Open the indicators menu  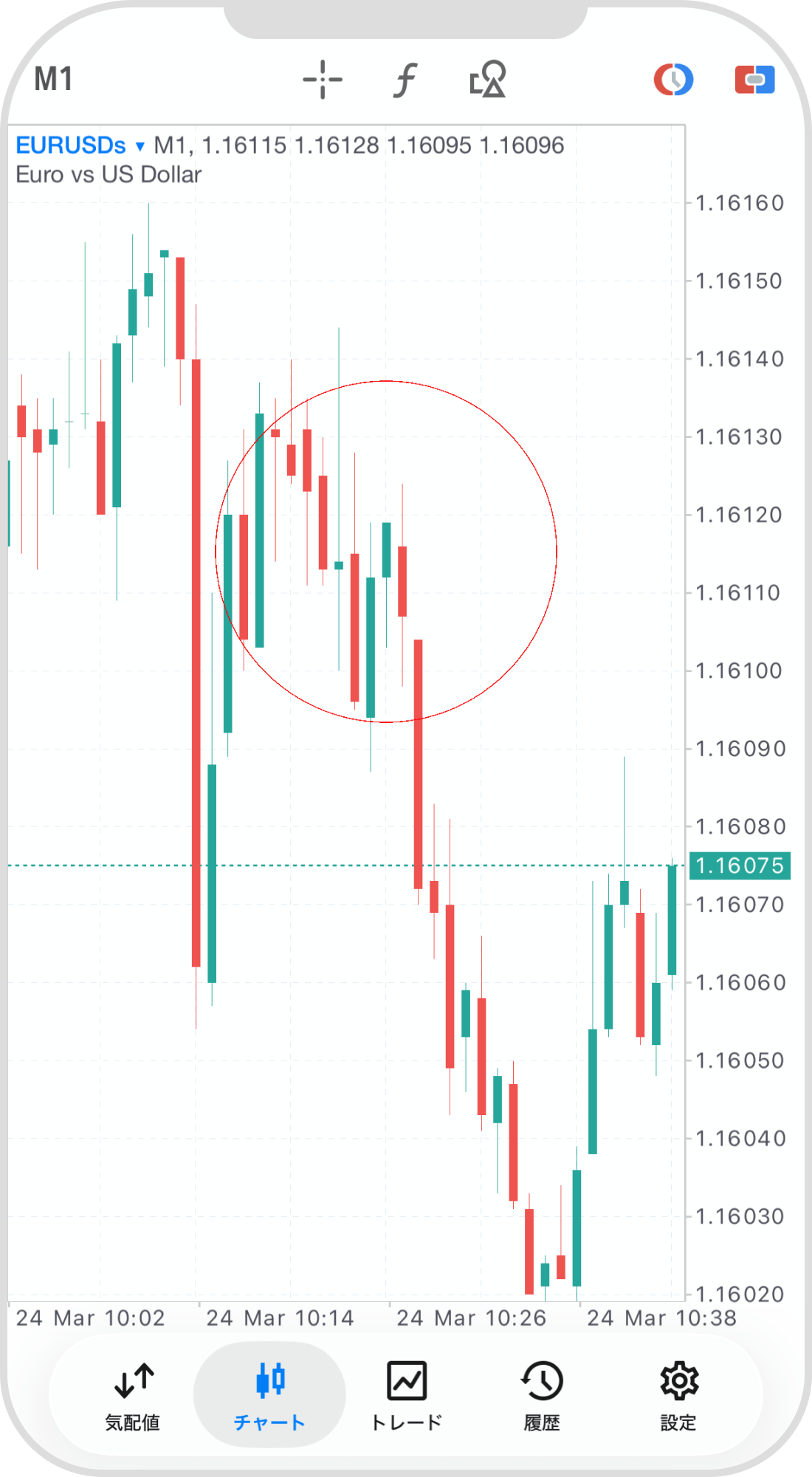405,80
